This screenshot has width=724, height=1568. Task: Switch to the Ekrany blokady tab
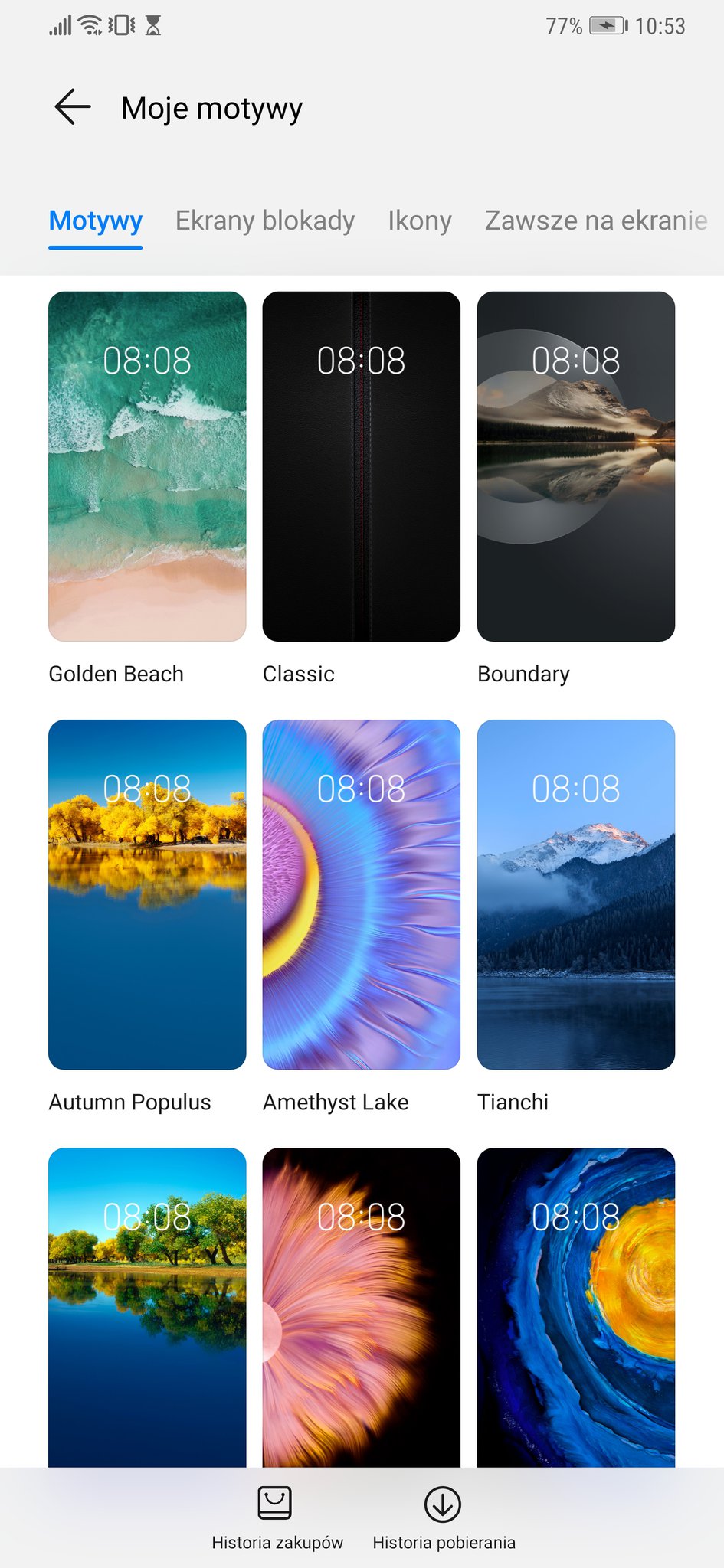(x=265, y=220)
